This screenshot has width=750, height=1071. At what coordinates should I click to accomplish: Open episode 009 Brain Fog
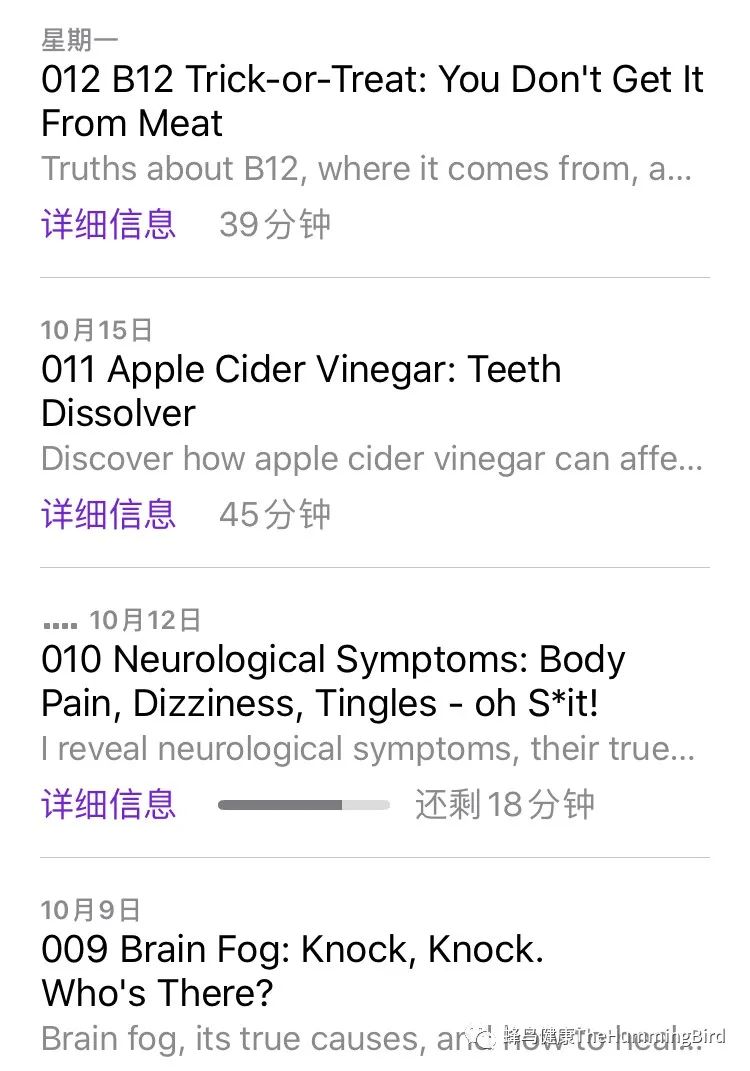[x=292, y=971]
